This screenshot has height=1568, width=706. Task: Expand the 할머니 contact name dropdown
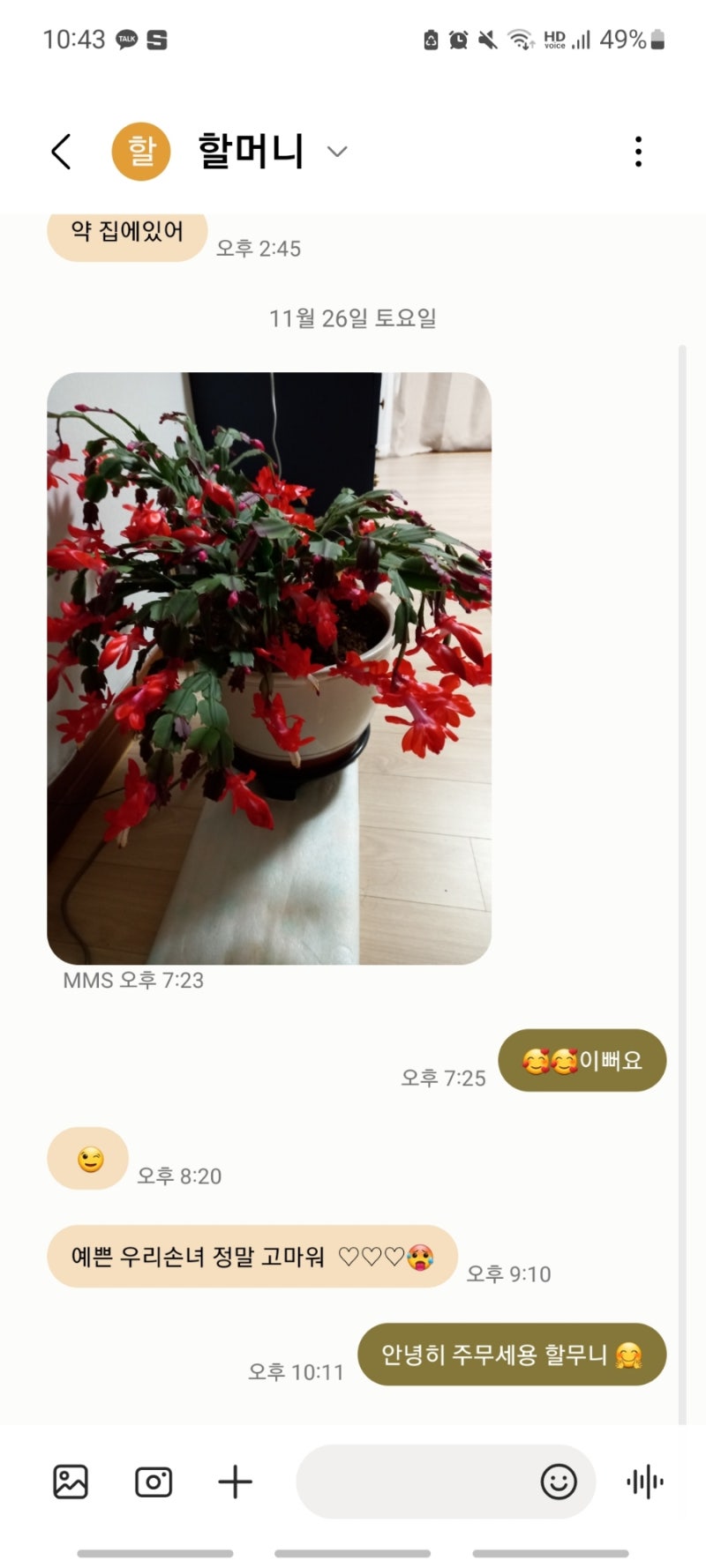point(337,152)
